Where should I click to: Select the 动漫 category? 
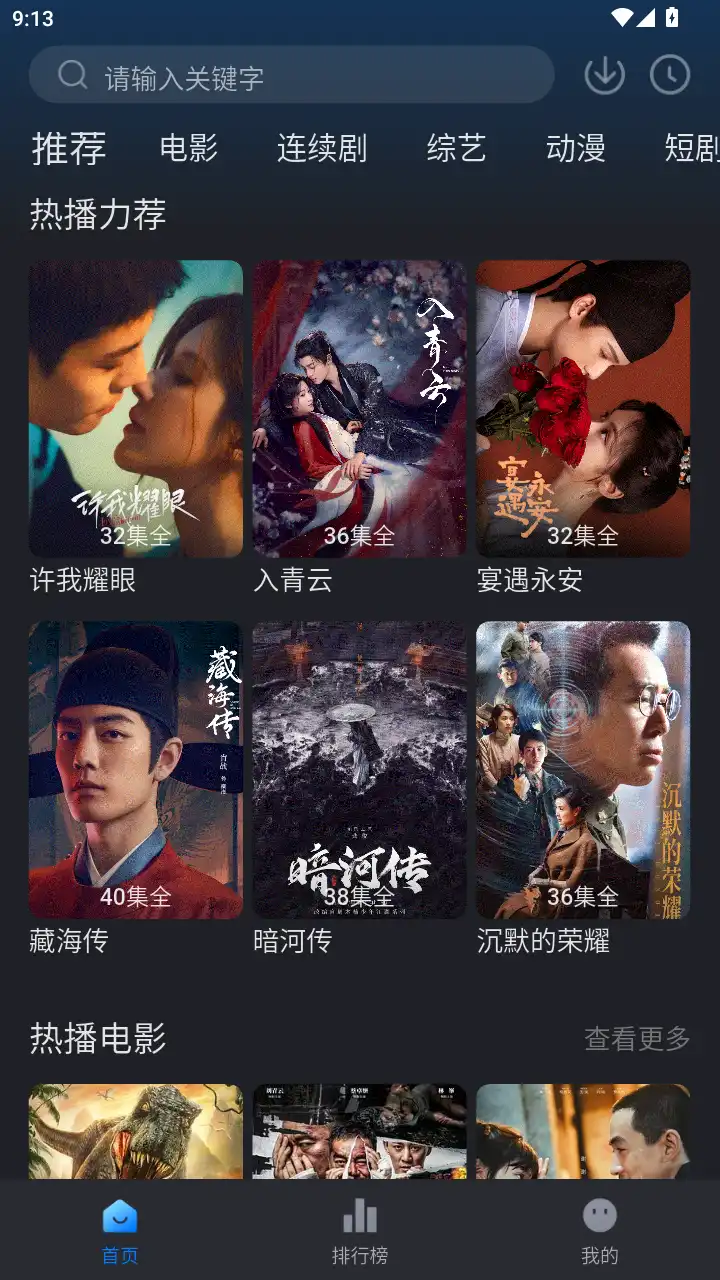tap(577, 148)
